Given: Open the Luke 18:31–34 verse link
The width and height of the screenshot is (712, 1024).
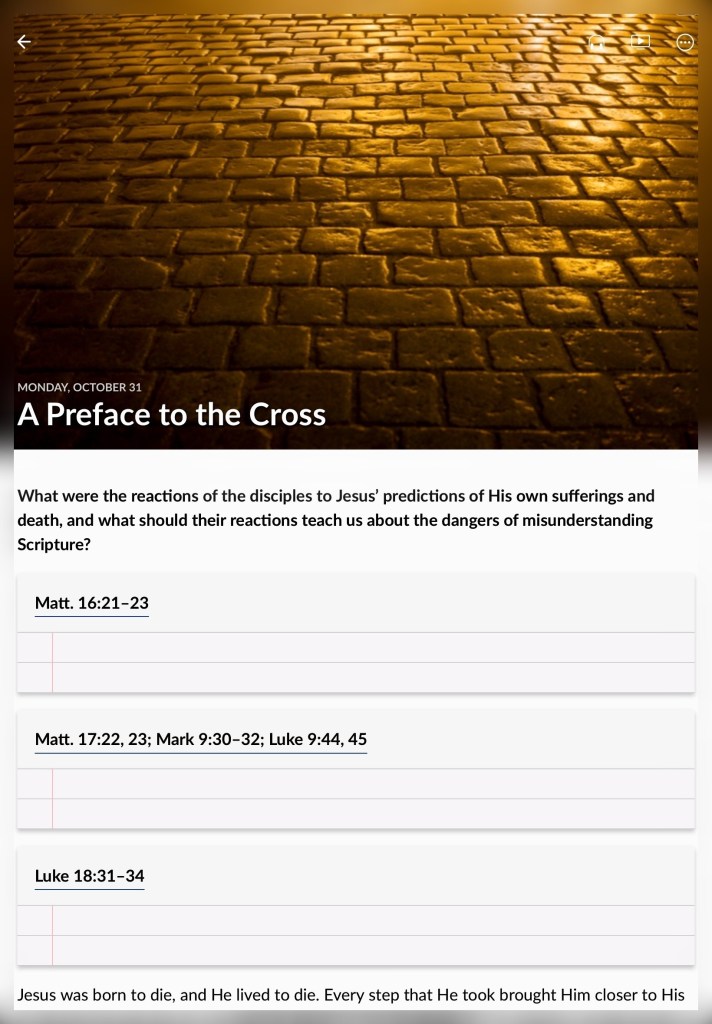Looking at the screenshot, I should (x=89, y=876).
